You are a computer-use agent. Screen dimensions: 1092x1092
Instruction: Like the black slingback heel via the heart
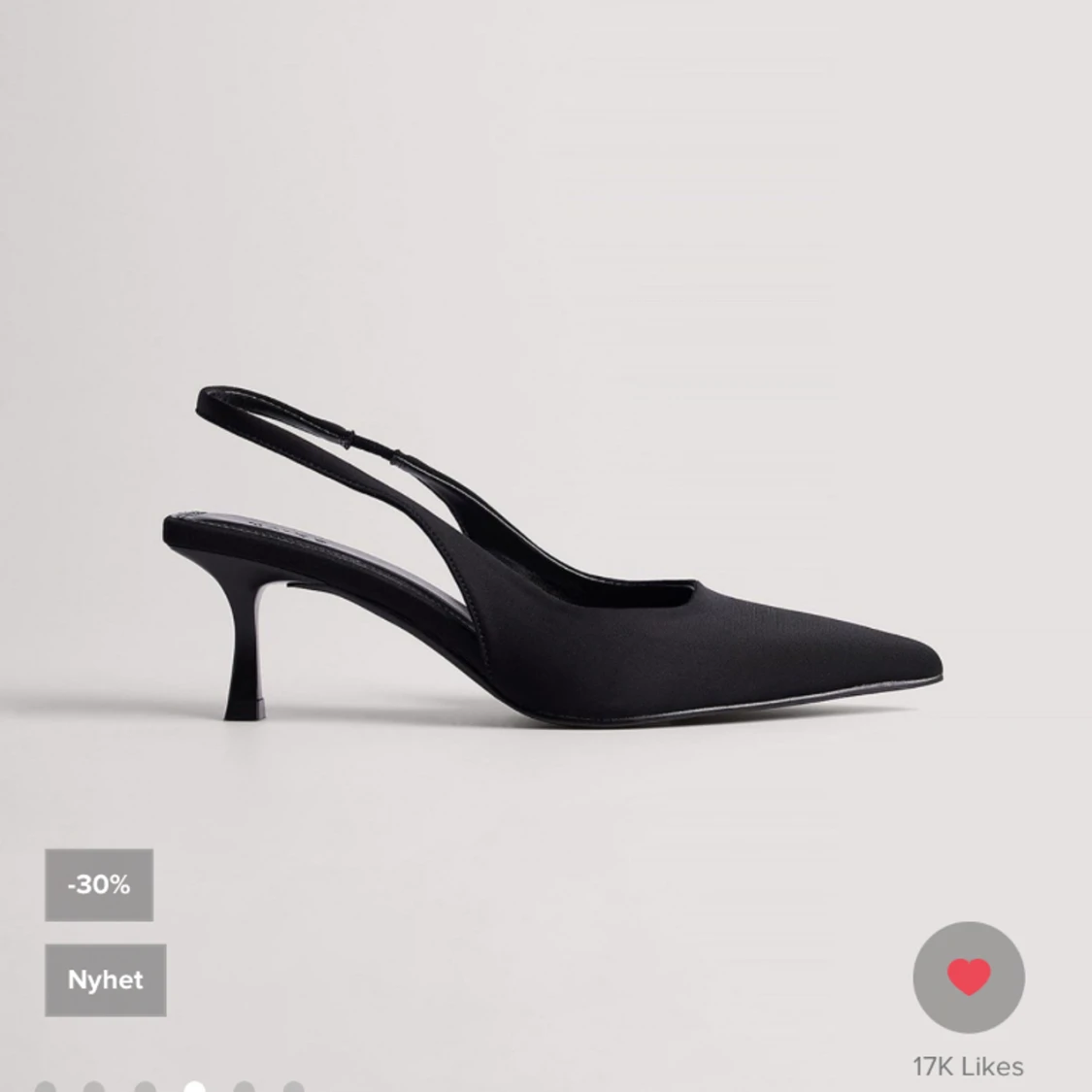[968, 977]
